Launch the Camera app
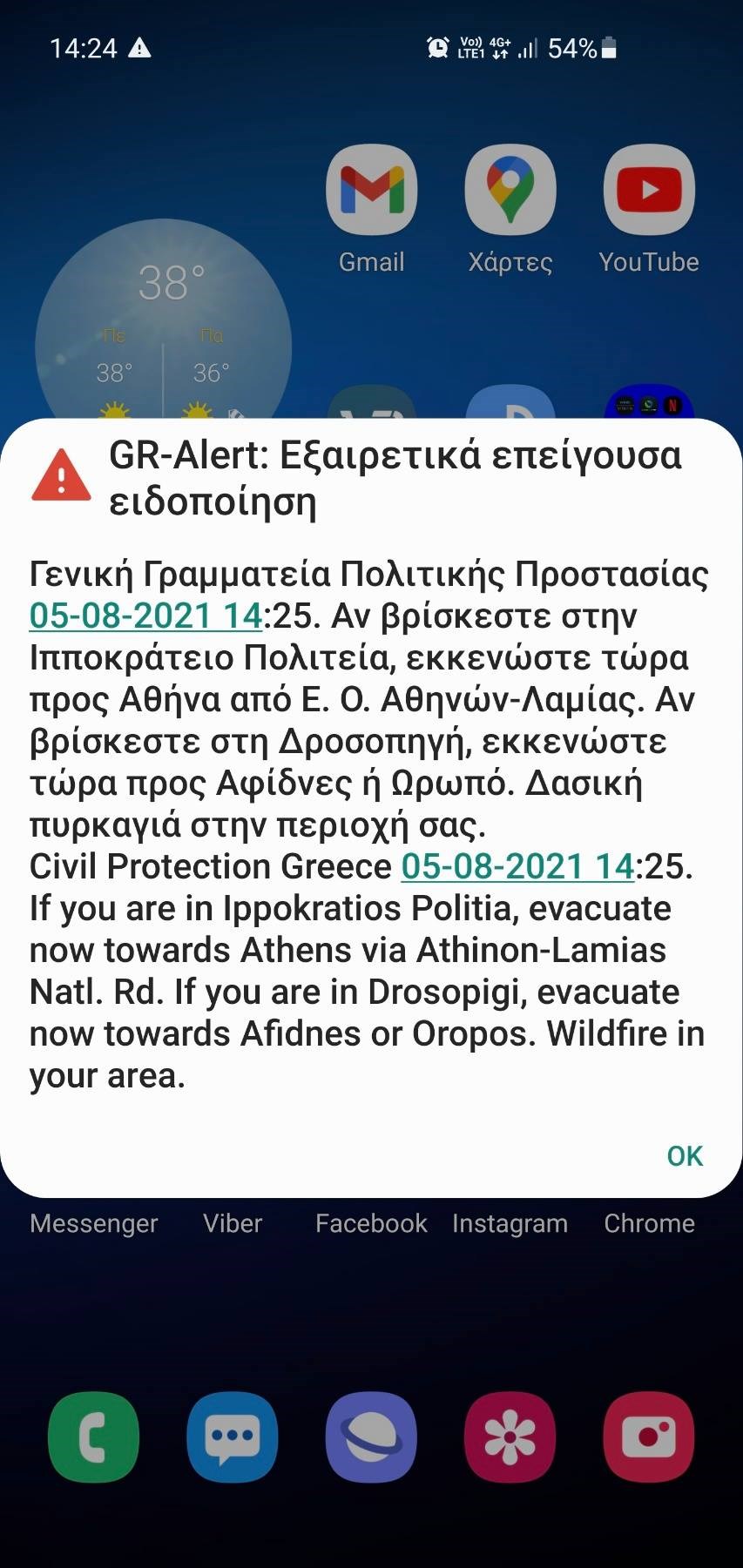 649,1437
